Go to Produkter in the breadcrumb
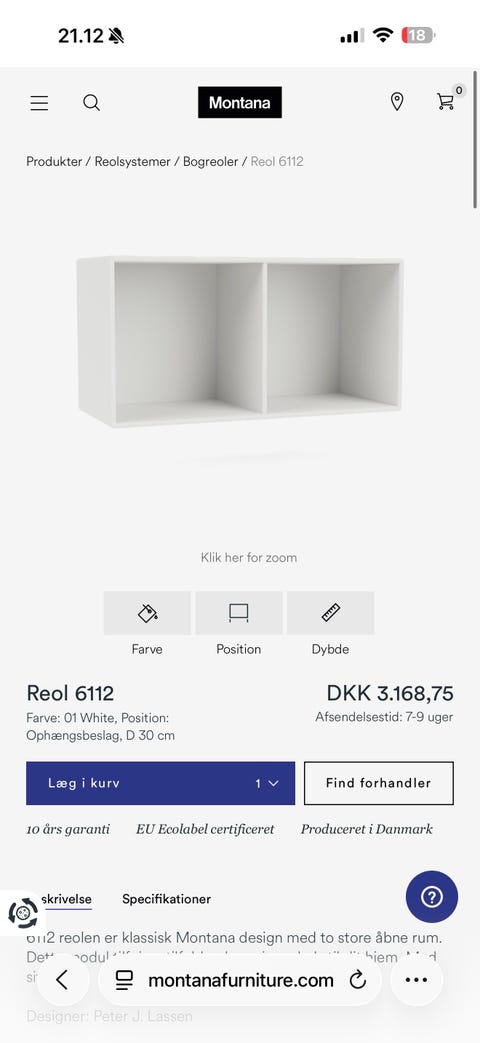The width and height of the screenshot is (480, 1043). click(55, 162)
